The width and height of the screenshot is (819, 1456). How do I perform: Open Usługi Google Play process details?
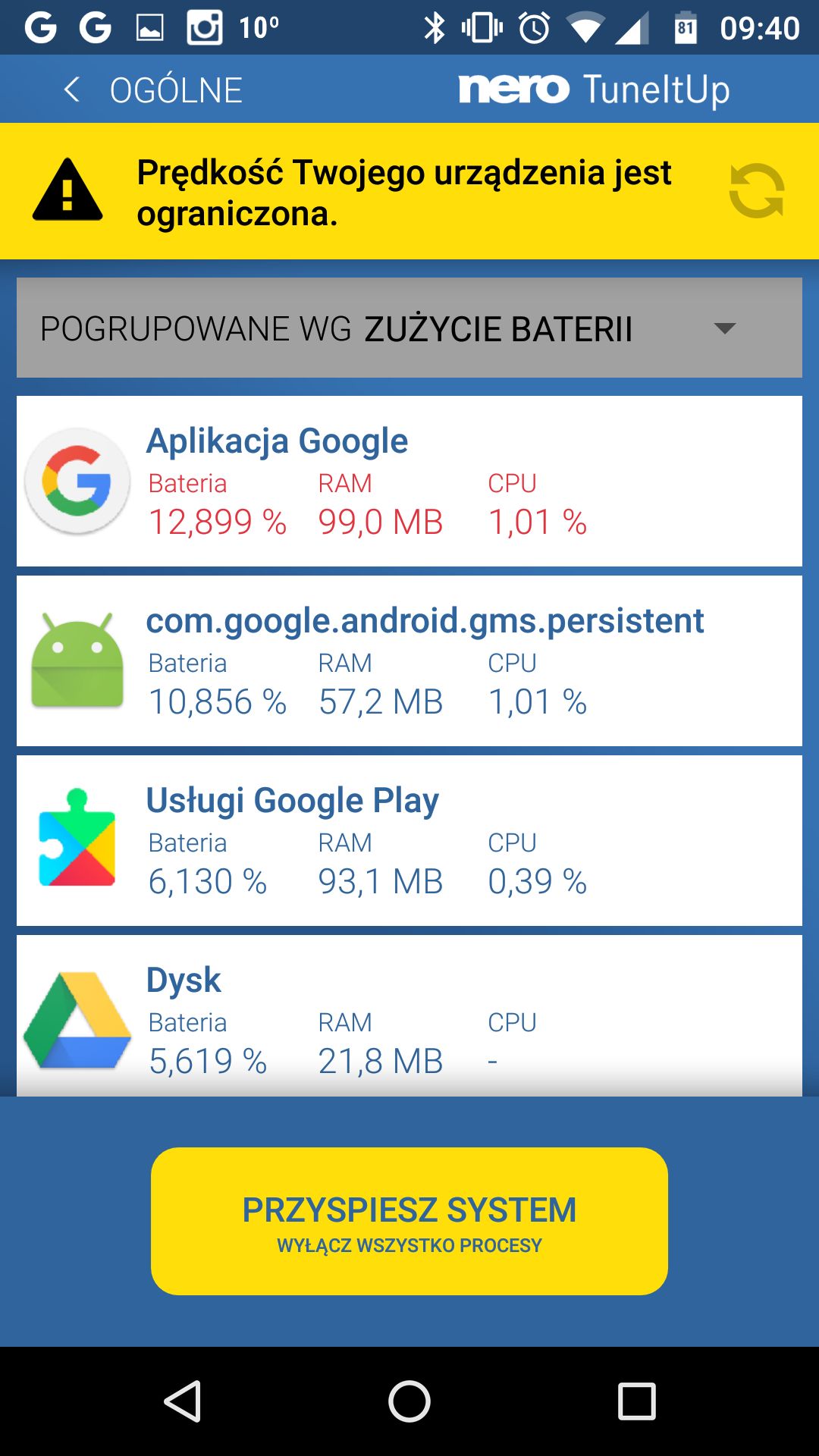[x=409, y=840]
